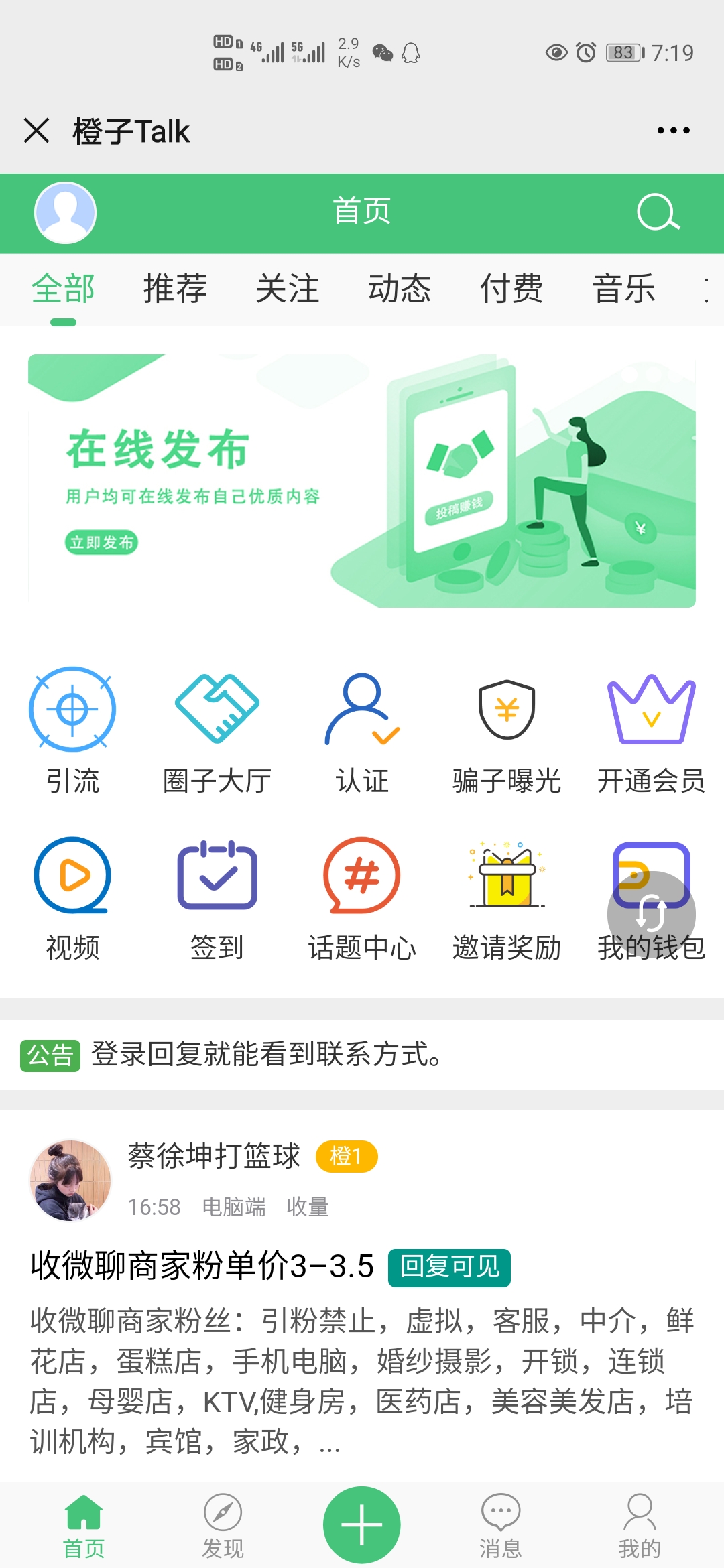Go to 认证 verification
This screenshot has width=724, height=1568.
362,730
